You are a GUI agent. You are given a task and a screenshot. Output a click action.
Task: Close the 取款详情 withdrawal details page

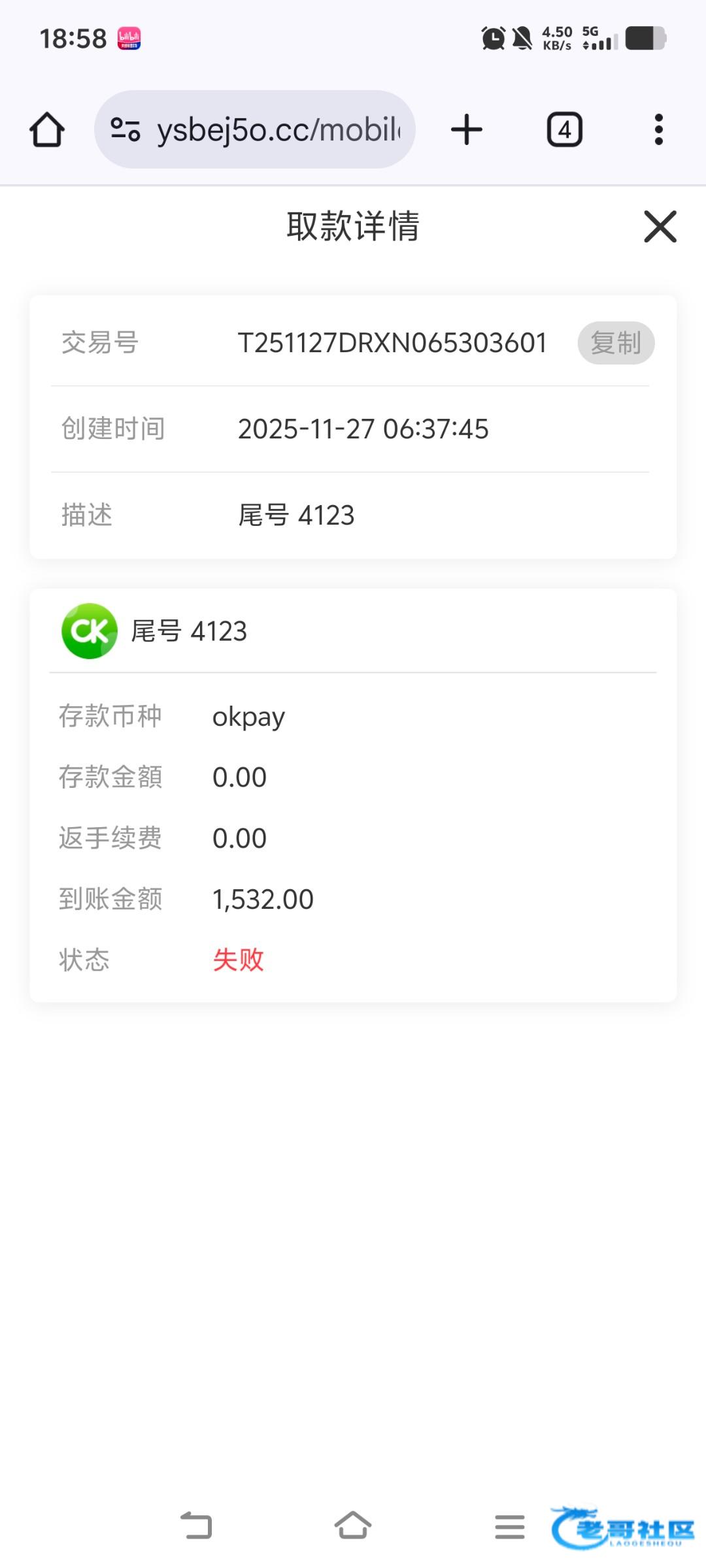[x=660, y=227]
